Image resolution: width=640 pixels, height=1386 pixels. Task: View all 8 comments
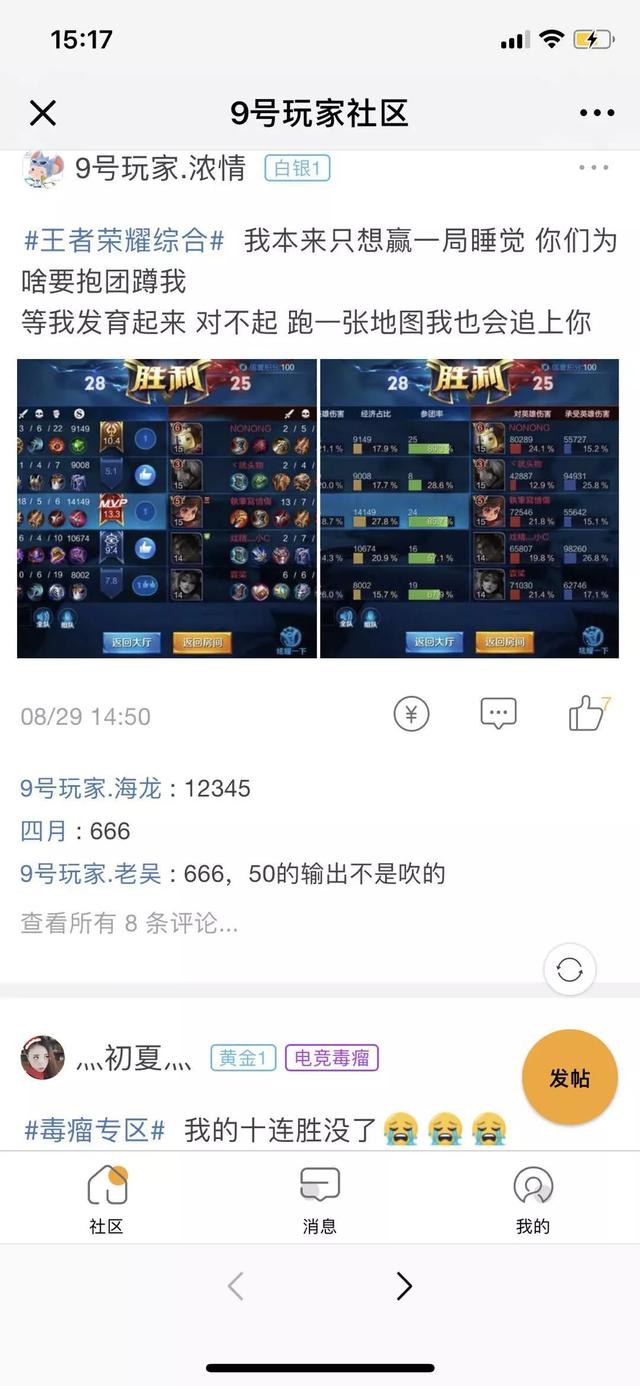click(x=129, y=923)
